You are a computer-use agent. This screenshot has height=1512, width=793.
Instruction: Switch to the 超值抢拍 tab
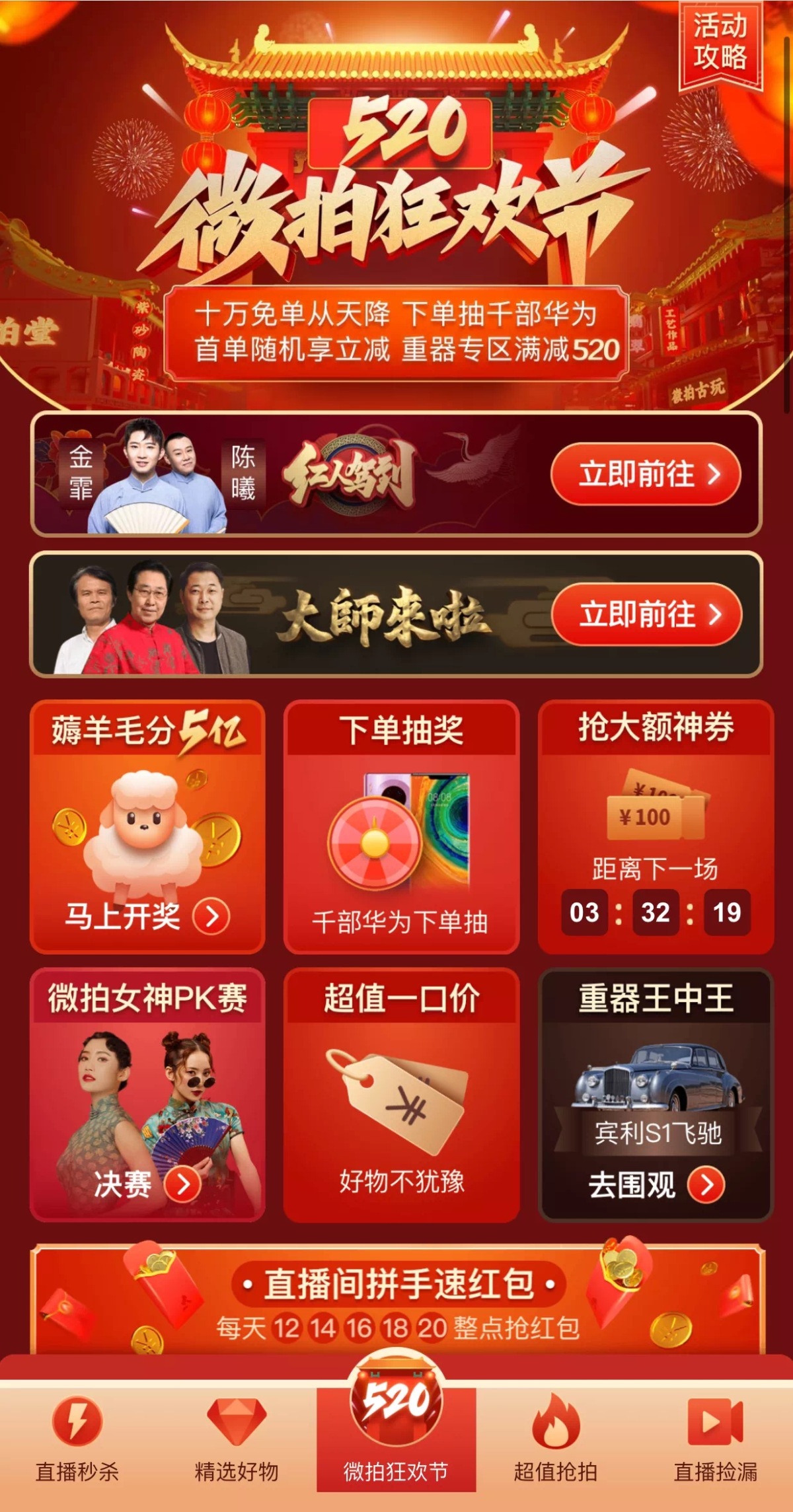556,1440
